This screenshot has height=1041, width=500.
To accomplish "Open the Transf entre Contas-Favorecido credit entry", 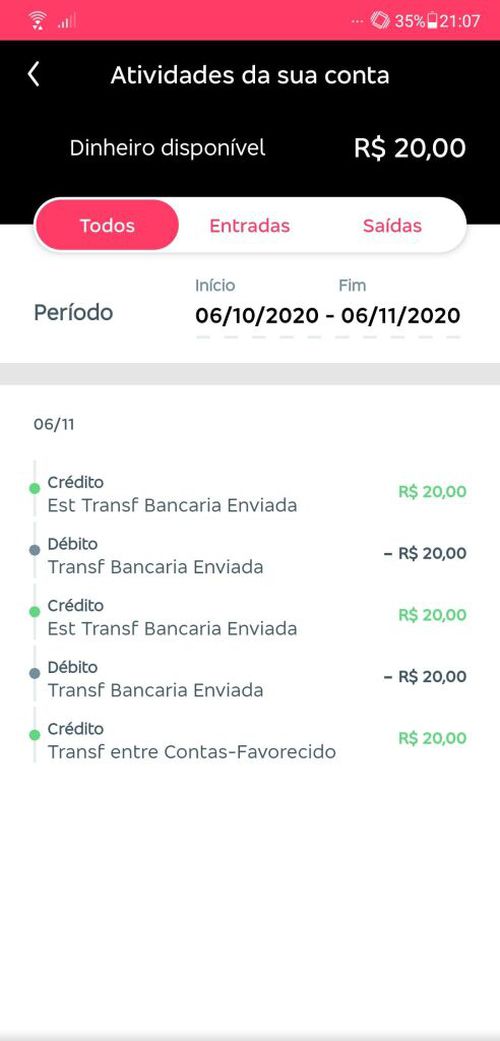I will point(250,740).
